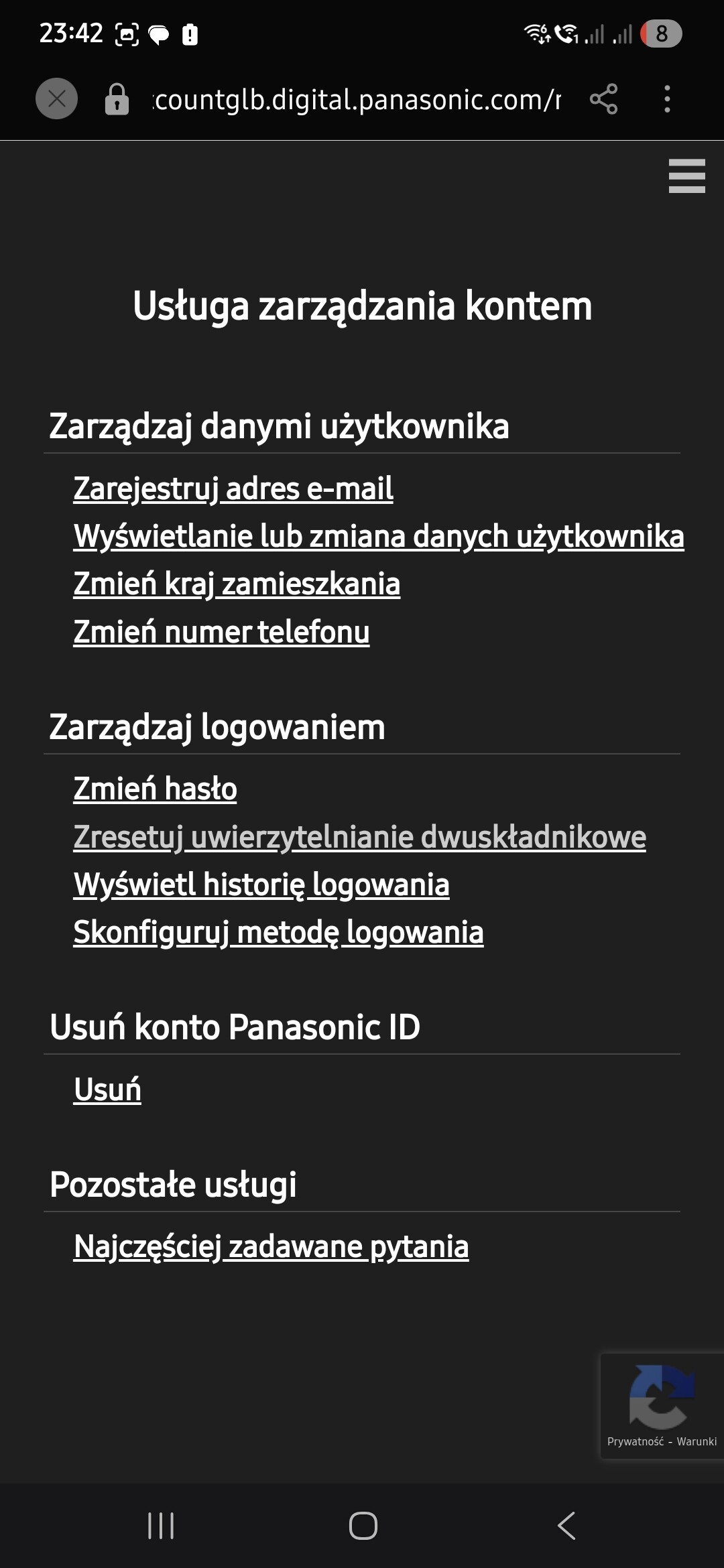Open Zarejestruj adres e-mail link
This screenshot has height=1568, width=724.
click(233, 488)
